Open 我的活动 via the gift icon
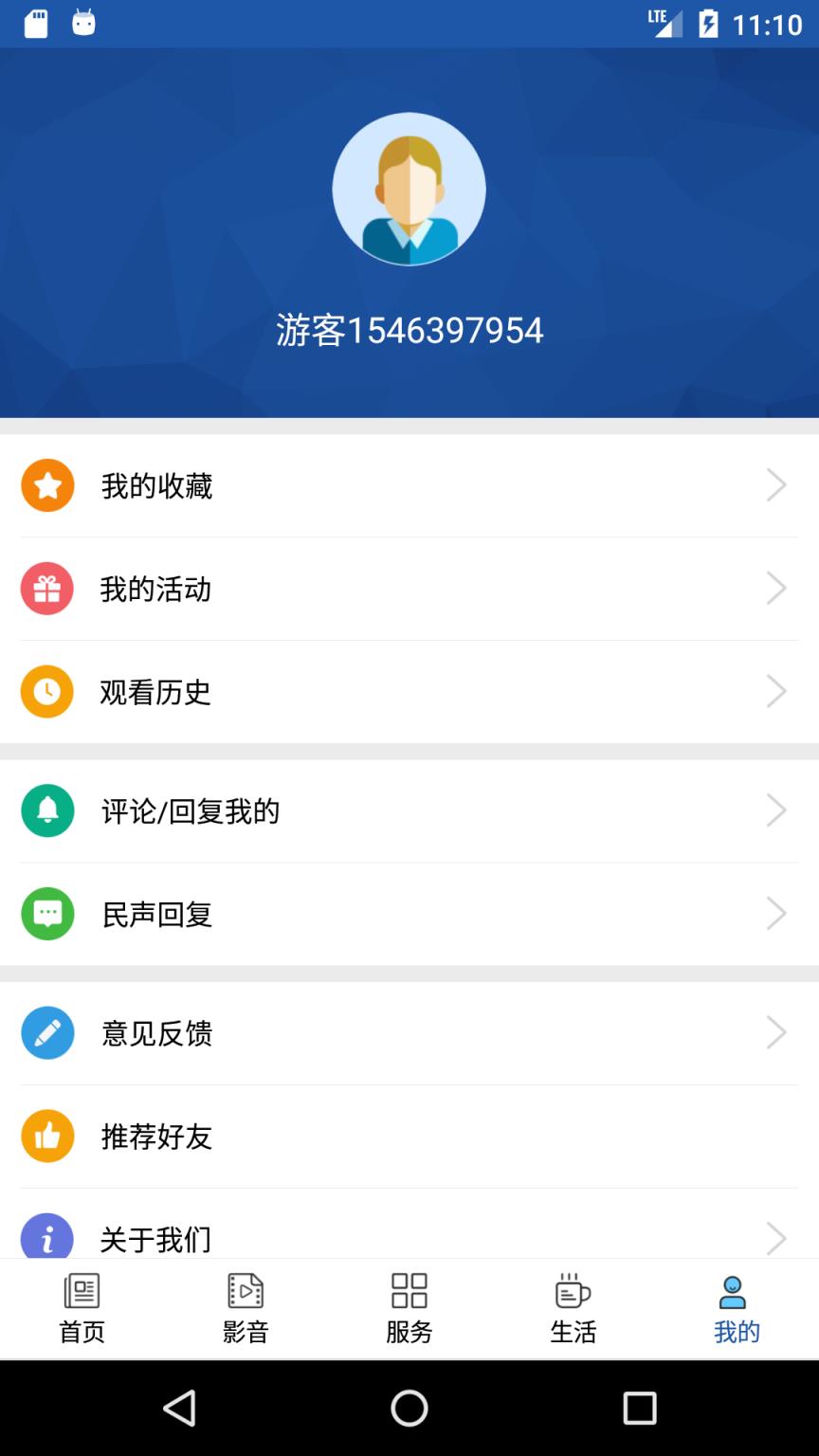This screenshot has width=819, height=1456. click(47, 589)
